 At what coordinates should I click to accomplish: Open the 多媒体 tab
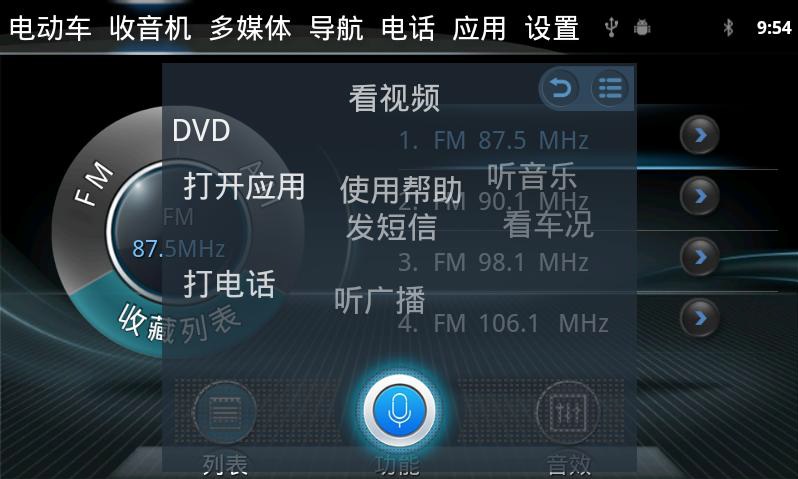click(250, 28)
